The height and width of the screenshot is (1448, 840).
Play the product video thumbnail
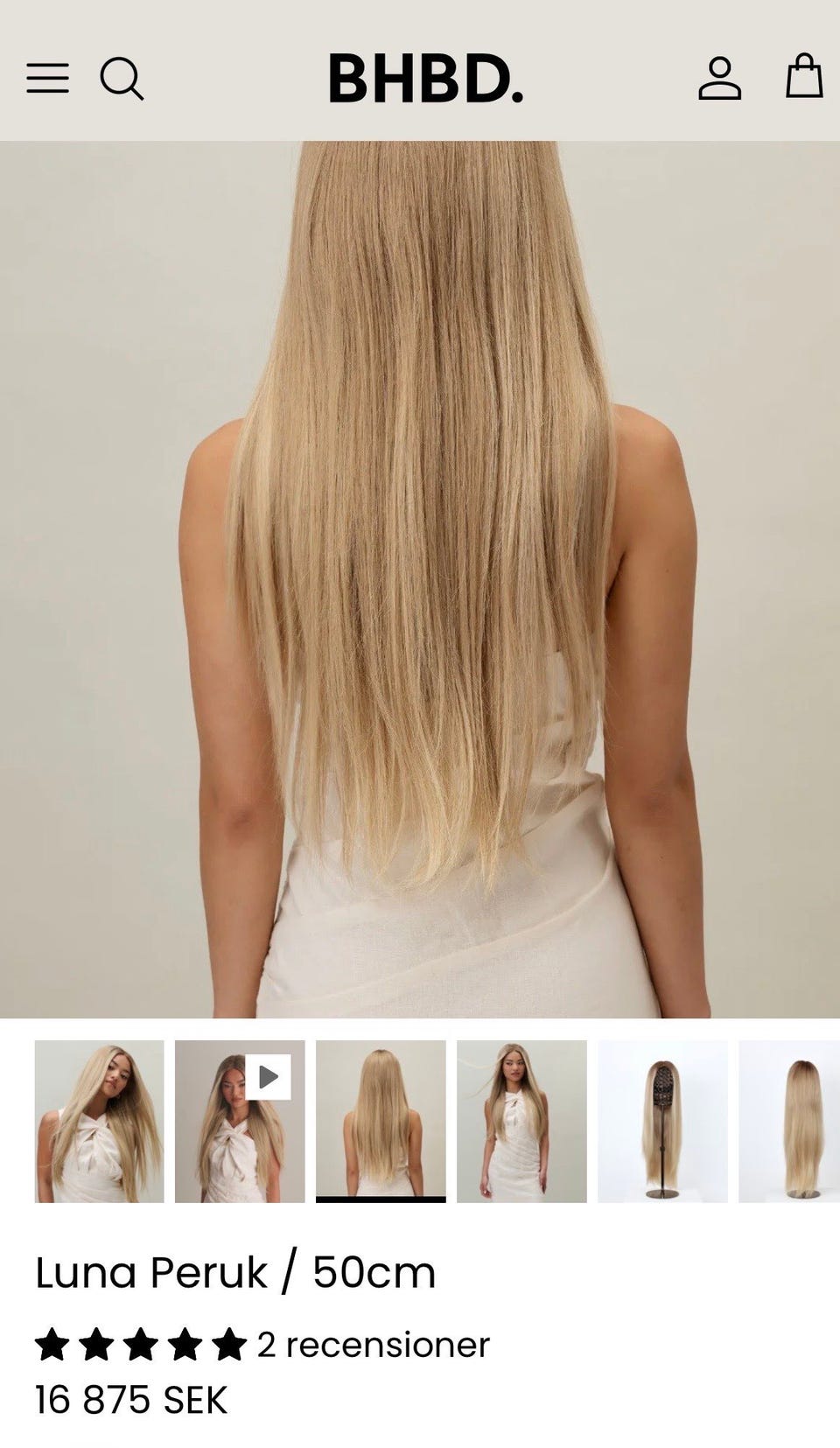tap(240, 1121)
